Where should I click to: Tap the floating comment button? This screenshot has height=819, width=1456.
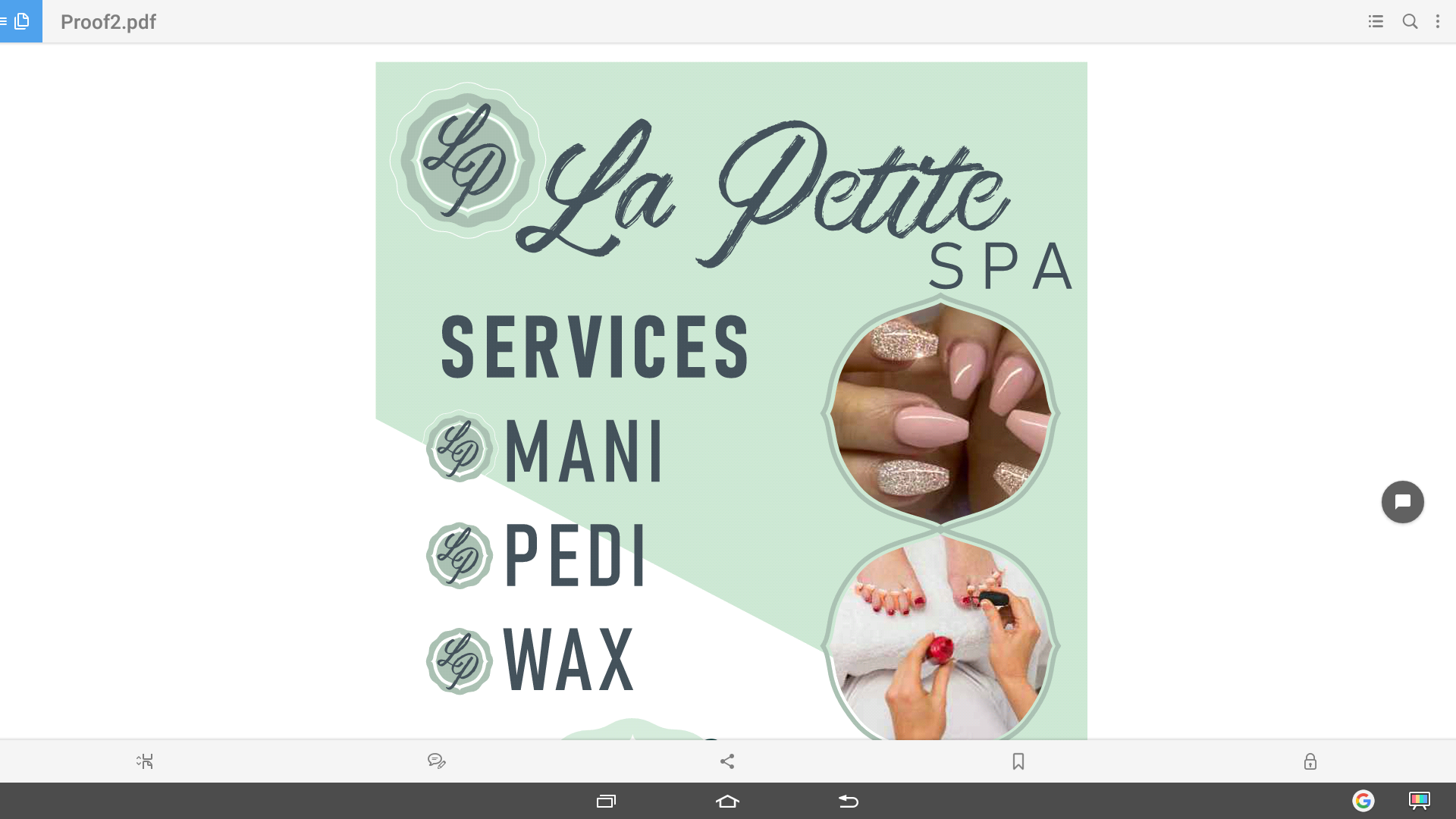(1402, 502)
